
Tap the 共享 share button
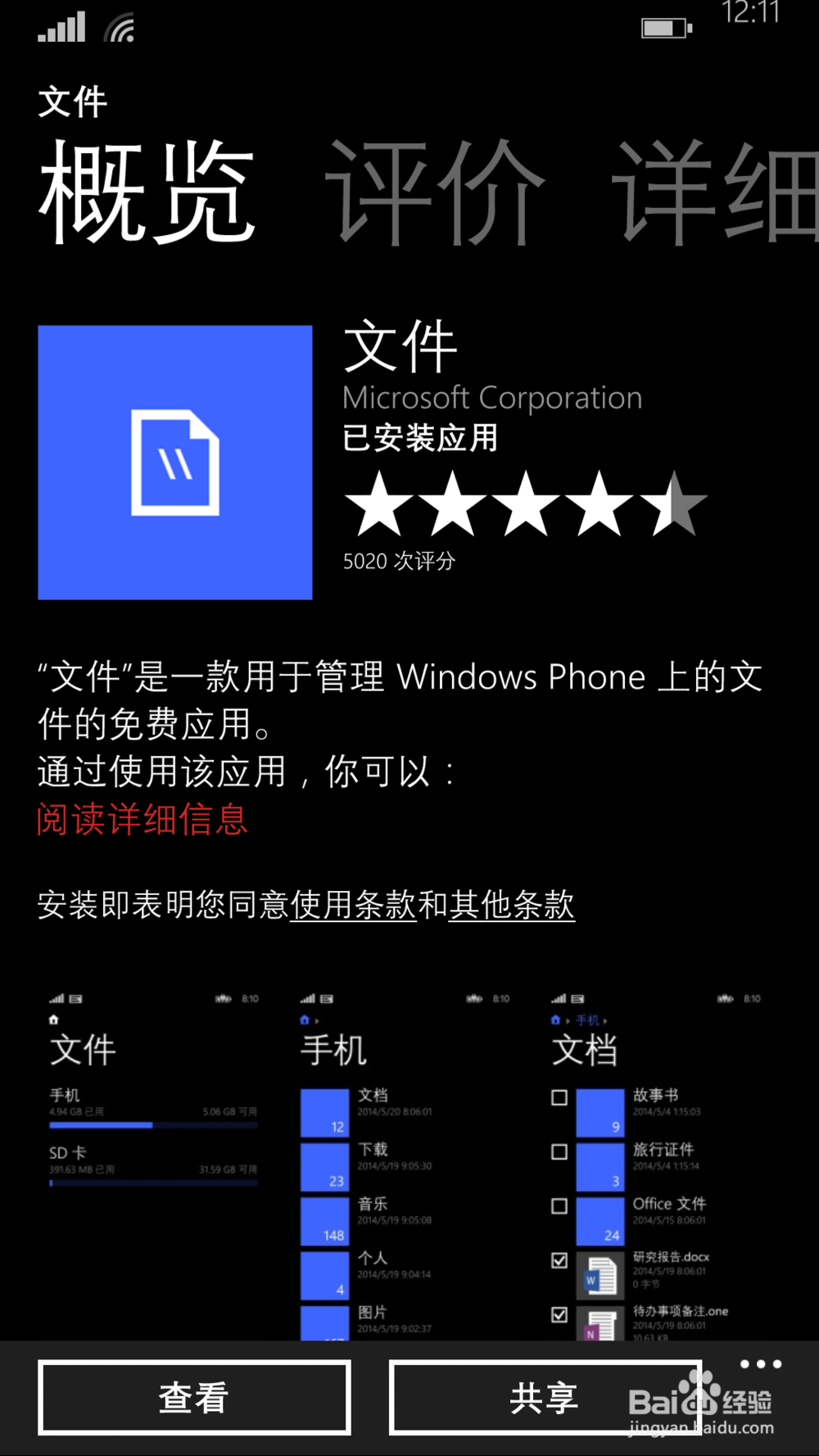(x=545, y=1397)
